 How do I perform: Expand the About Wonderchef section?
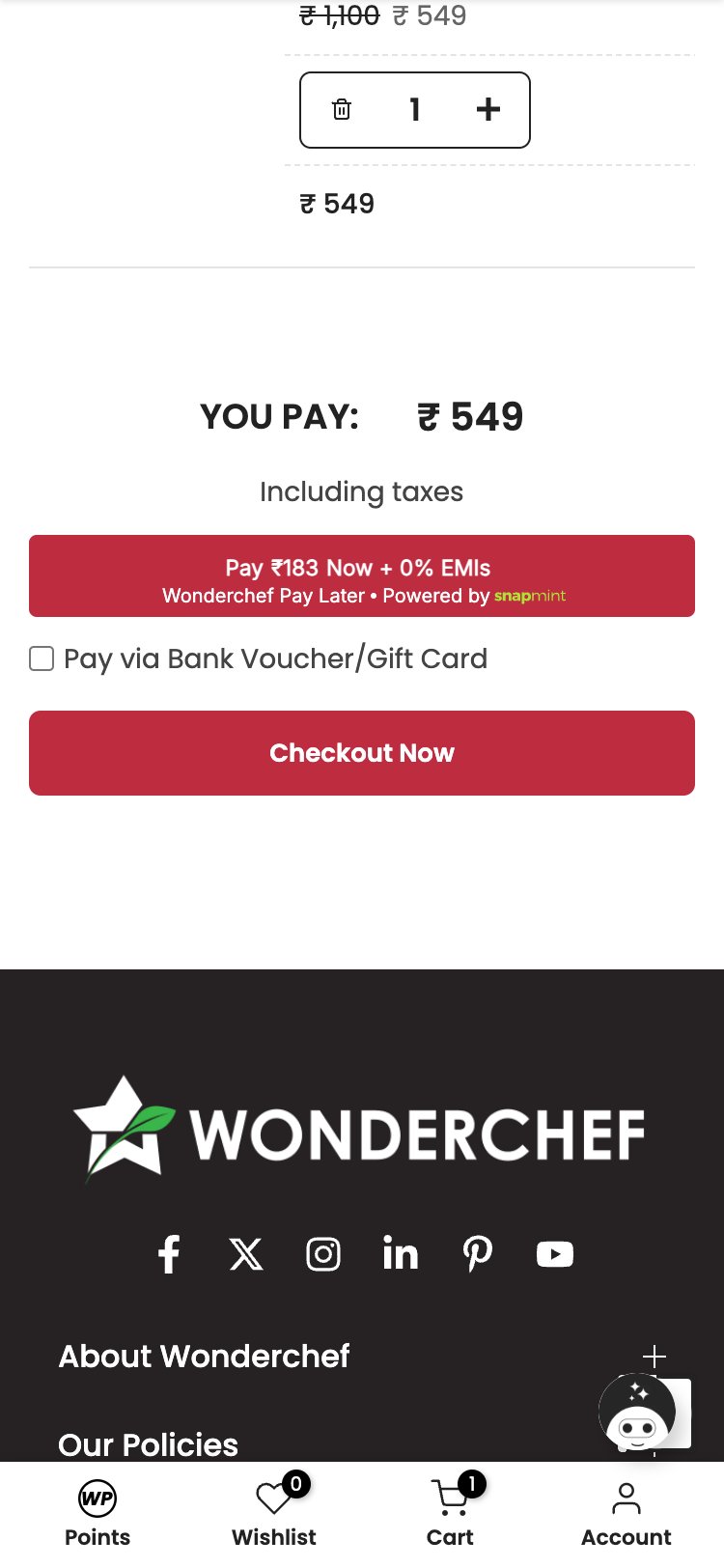[x=654, y=1356]
